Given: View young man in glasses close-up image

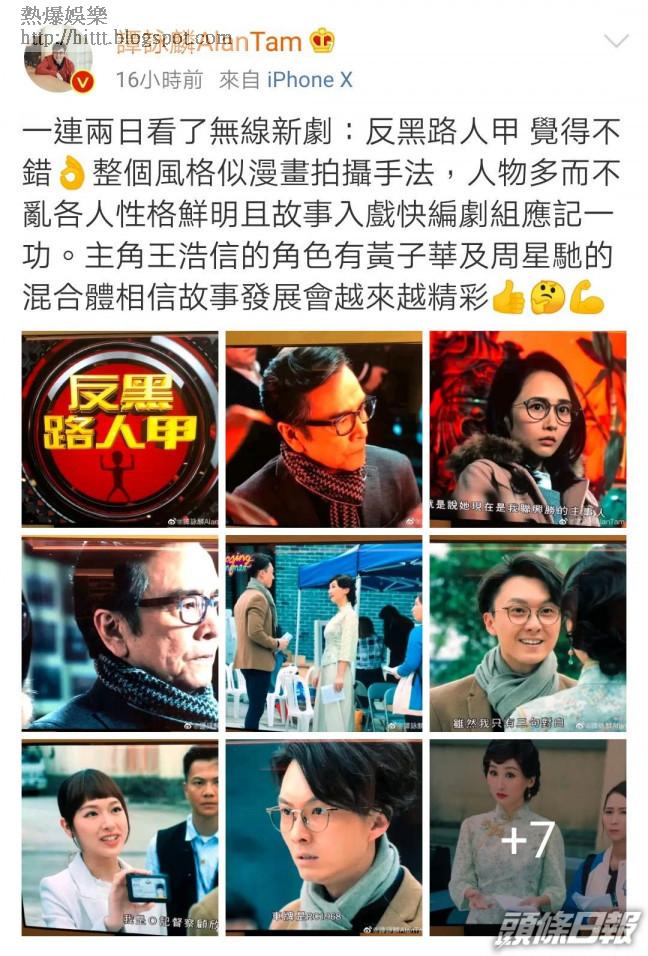Looking at the screenshot, I should pyautogui.click(x=323, y=838).
